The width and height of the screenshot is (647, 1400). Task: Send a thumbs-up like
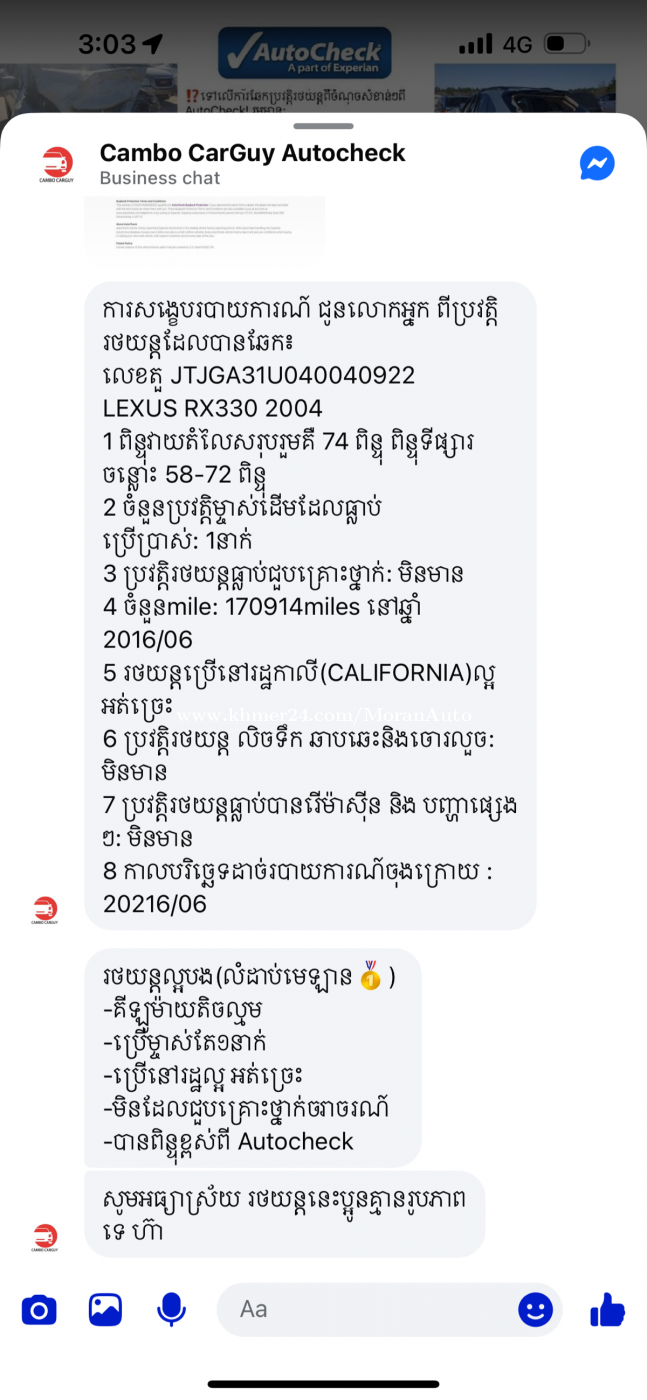[607, 1309]
